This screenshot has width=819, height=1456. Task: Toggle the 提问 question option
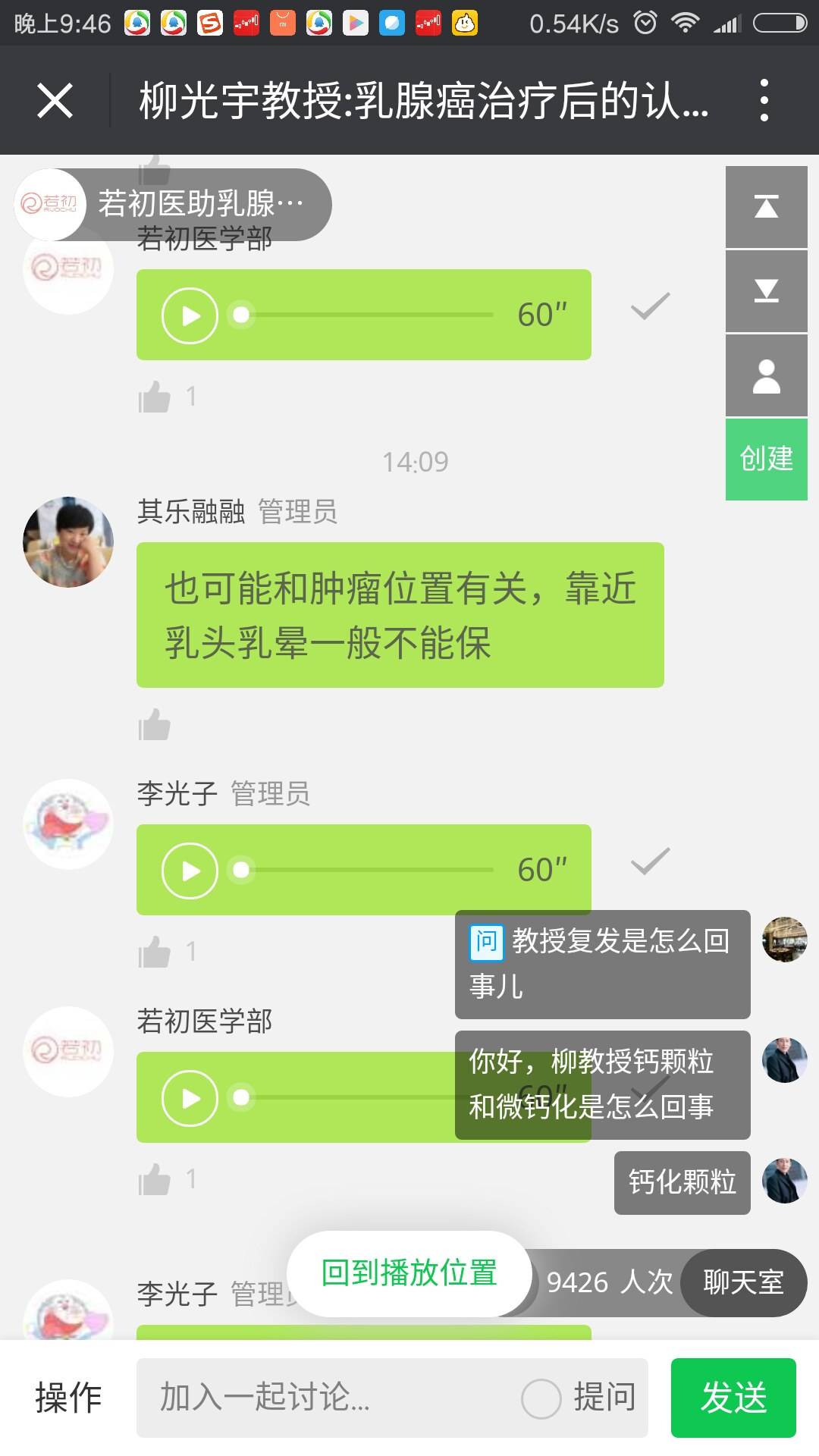pyautogui.click(x=541, y=1398)
